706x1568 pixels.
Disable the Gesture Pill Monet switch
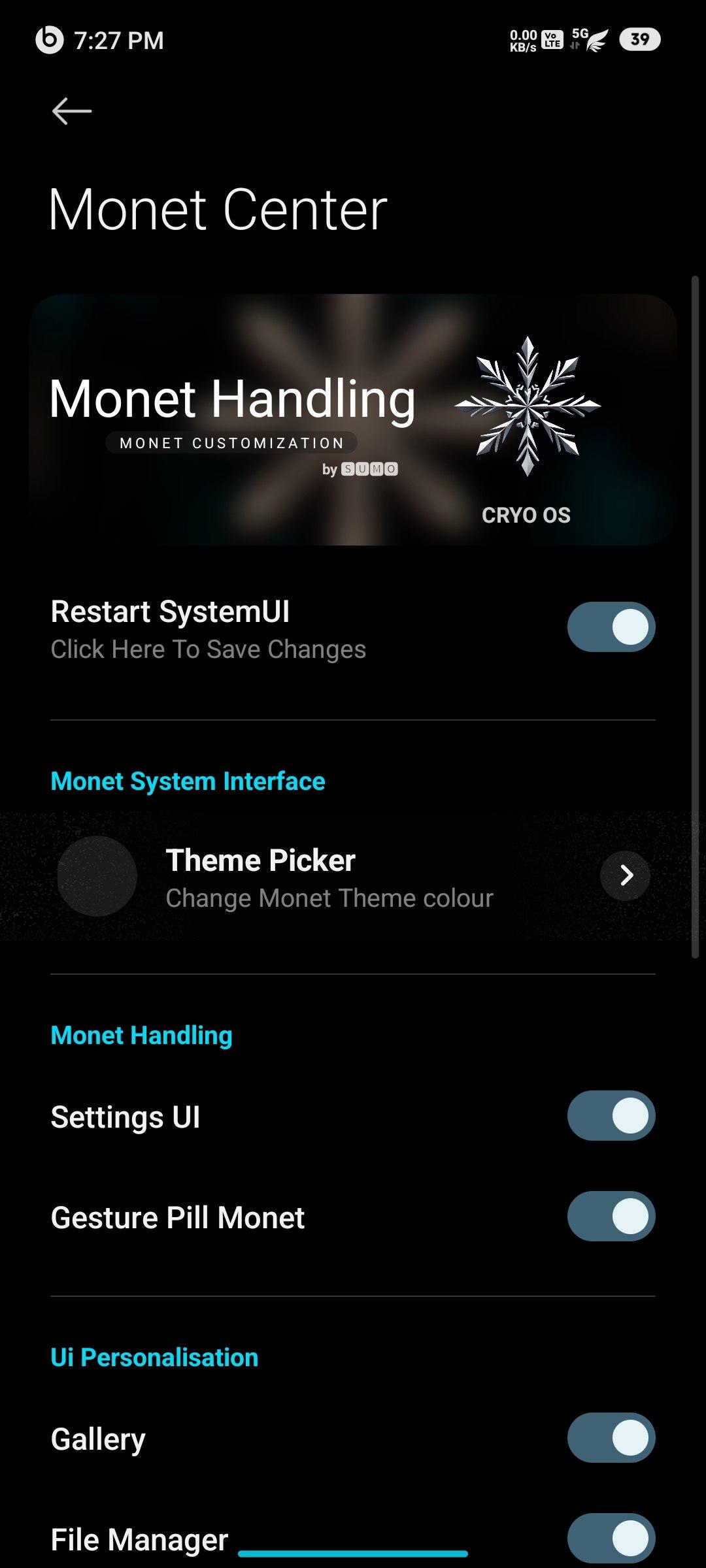(611, 1216)
